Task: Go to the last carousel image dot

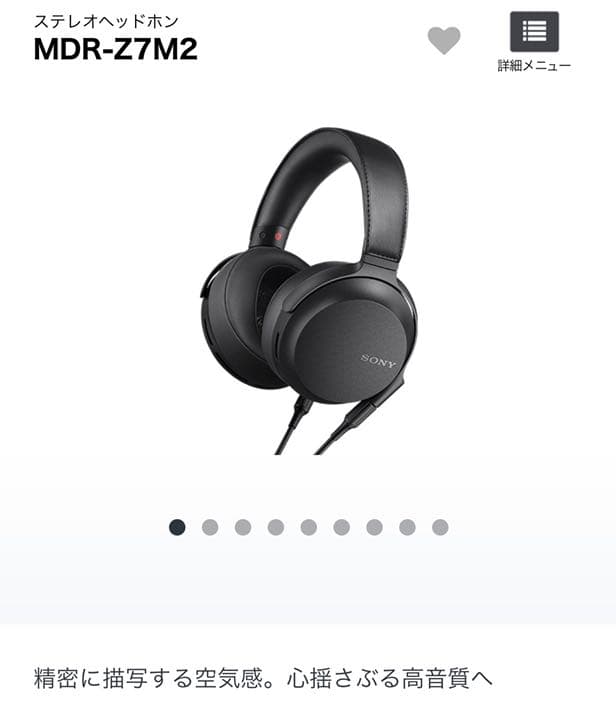Action: tap(440, 527)
